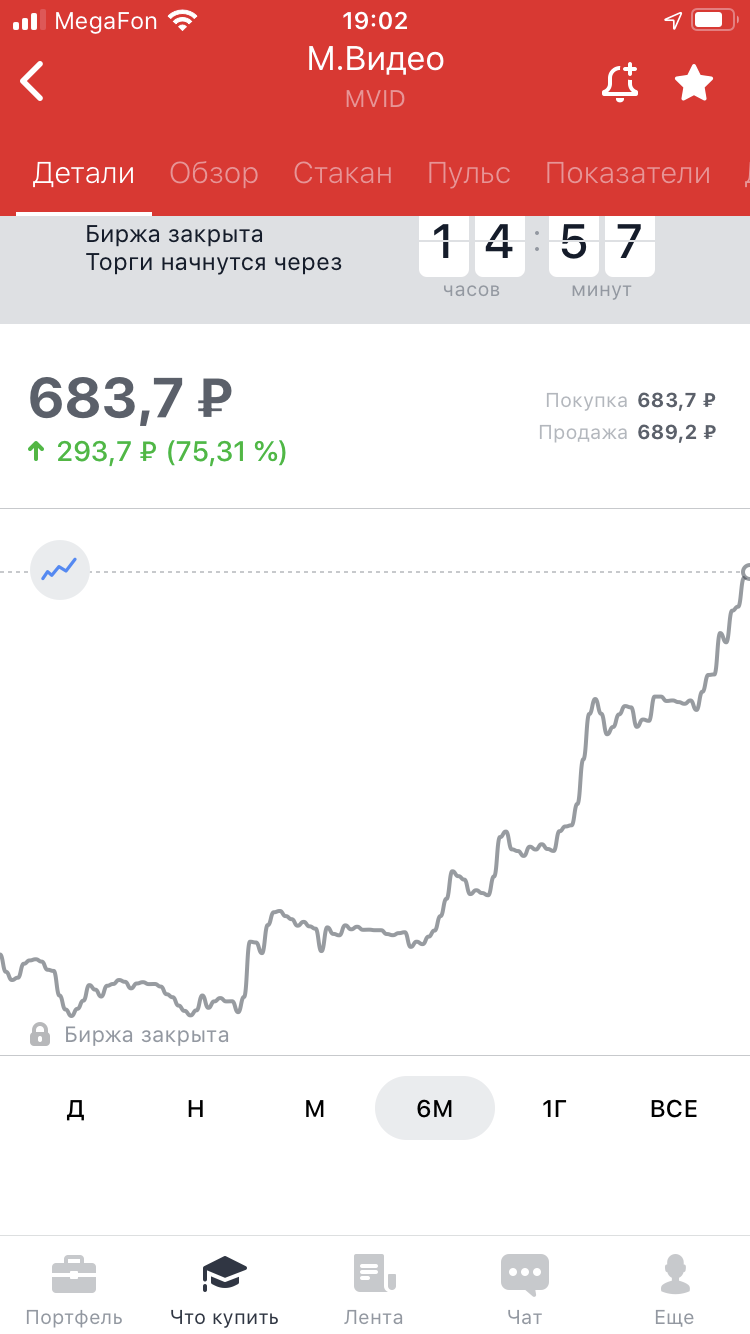Open the Портфель bottom tab
Viewport: 750px width, 1334px height.
(x=74, y=1289)
